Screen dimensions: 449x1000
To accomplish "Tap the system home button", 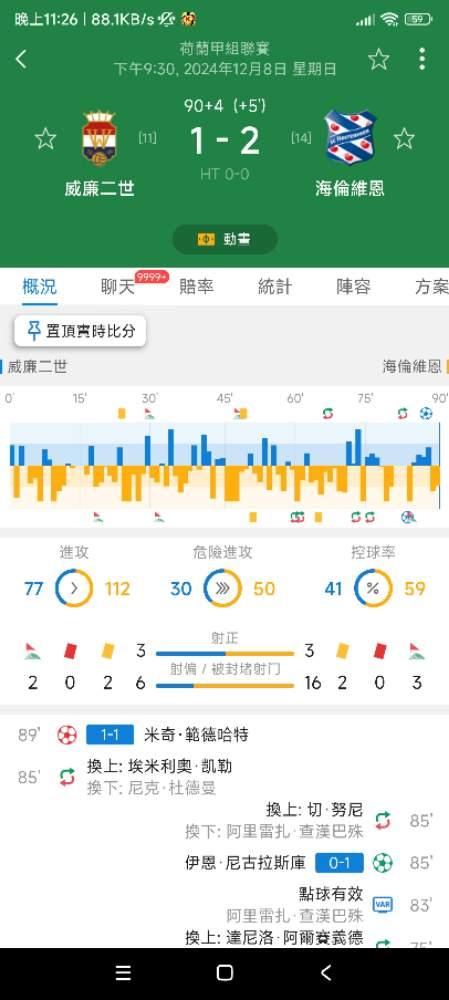I will click(224, 973).
